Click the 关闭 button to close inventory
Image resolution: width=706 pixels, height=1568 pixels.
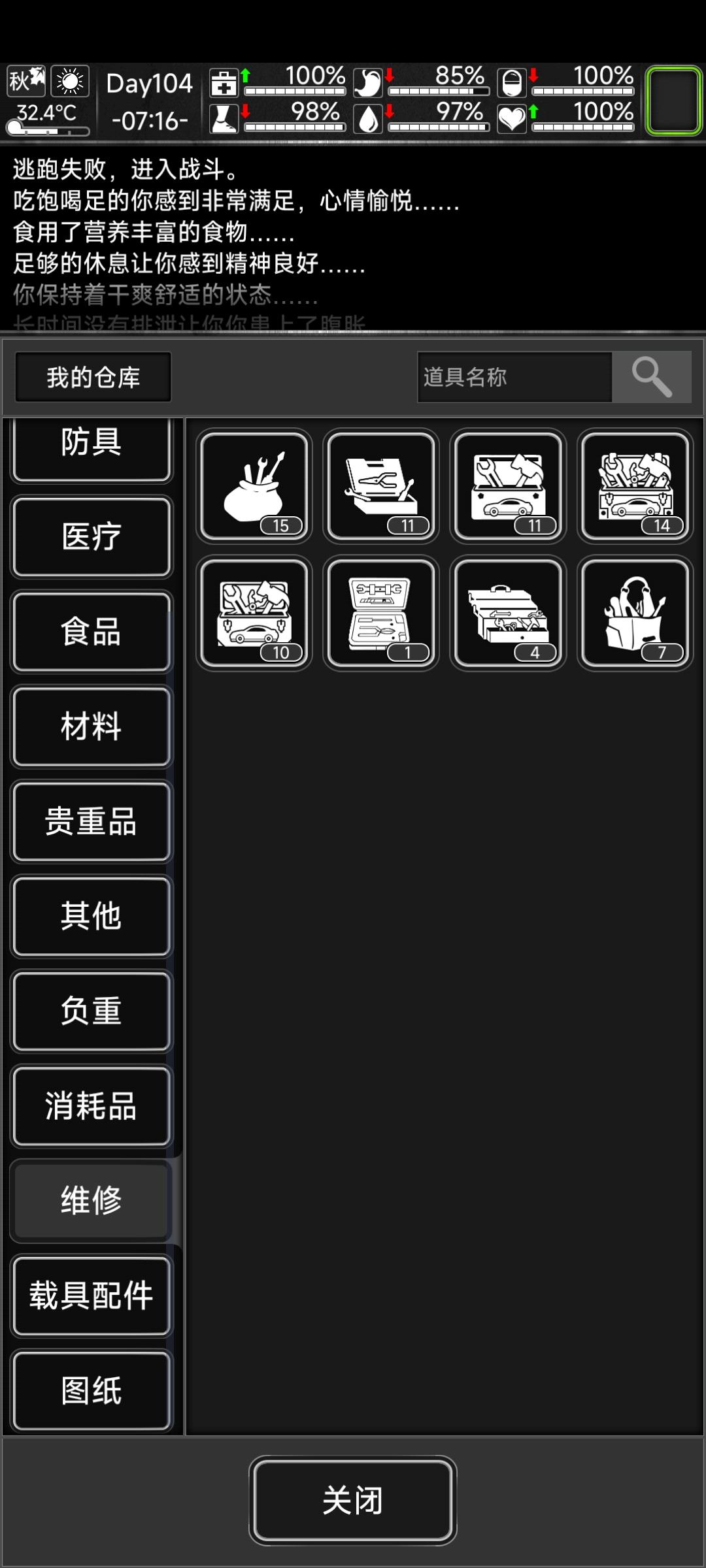point(352,1501)
